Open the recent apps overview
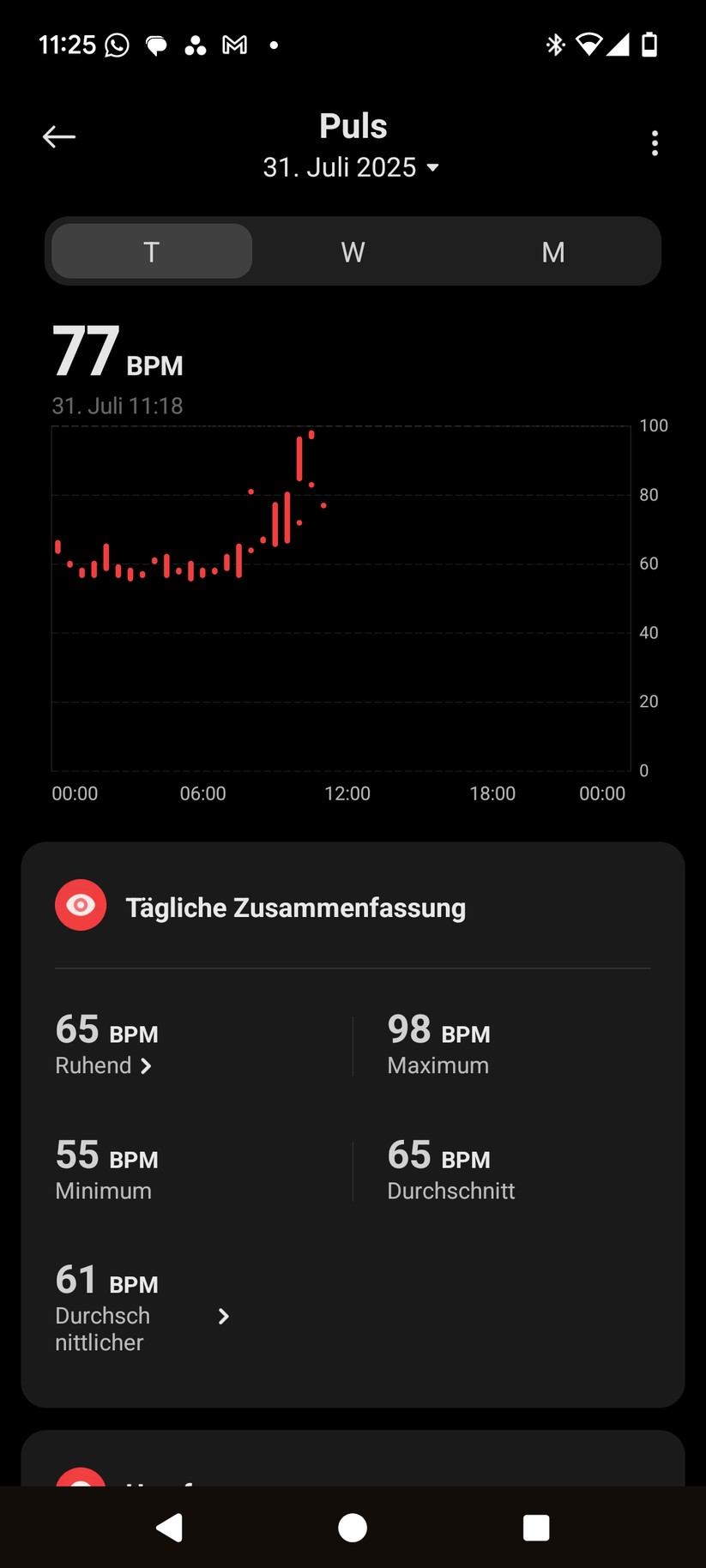 536,1527
